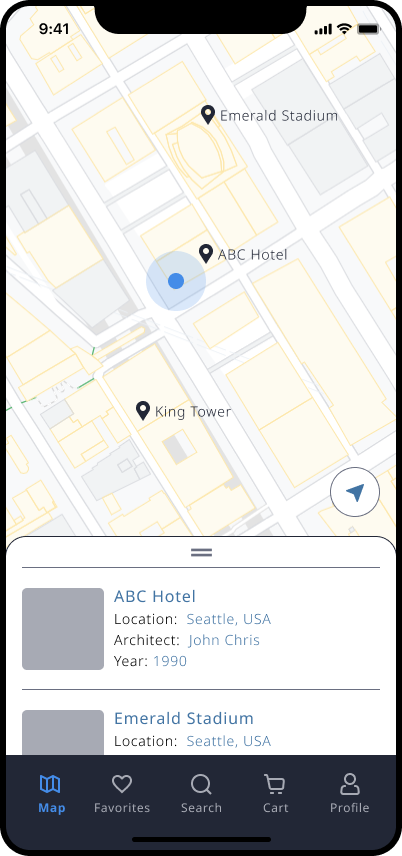Open the Search tab

tap(202, 794)
